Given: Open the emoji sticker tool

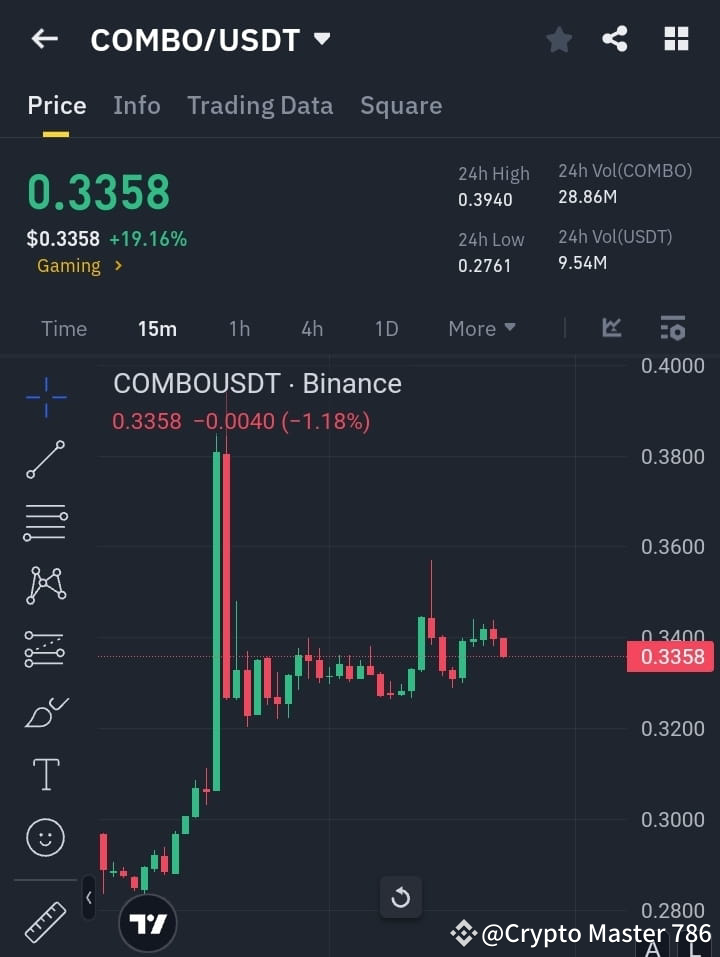Looking at the screenshot, I should tap(45, 837).
